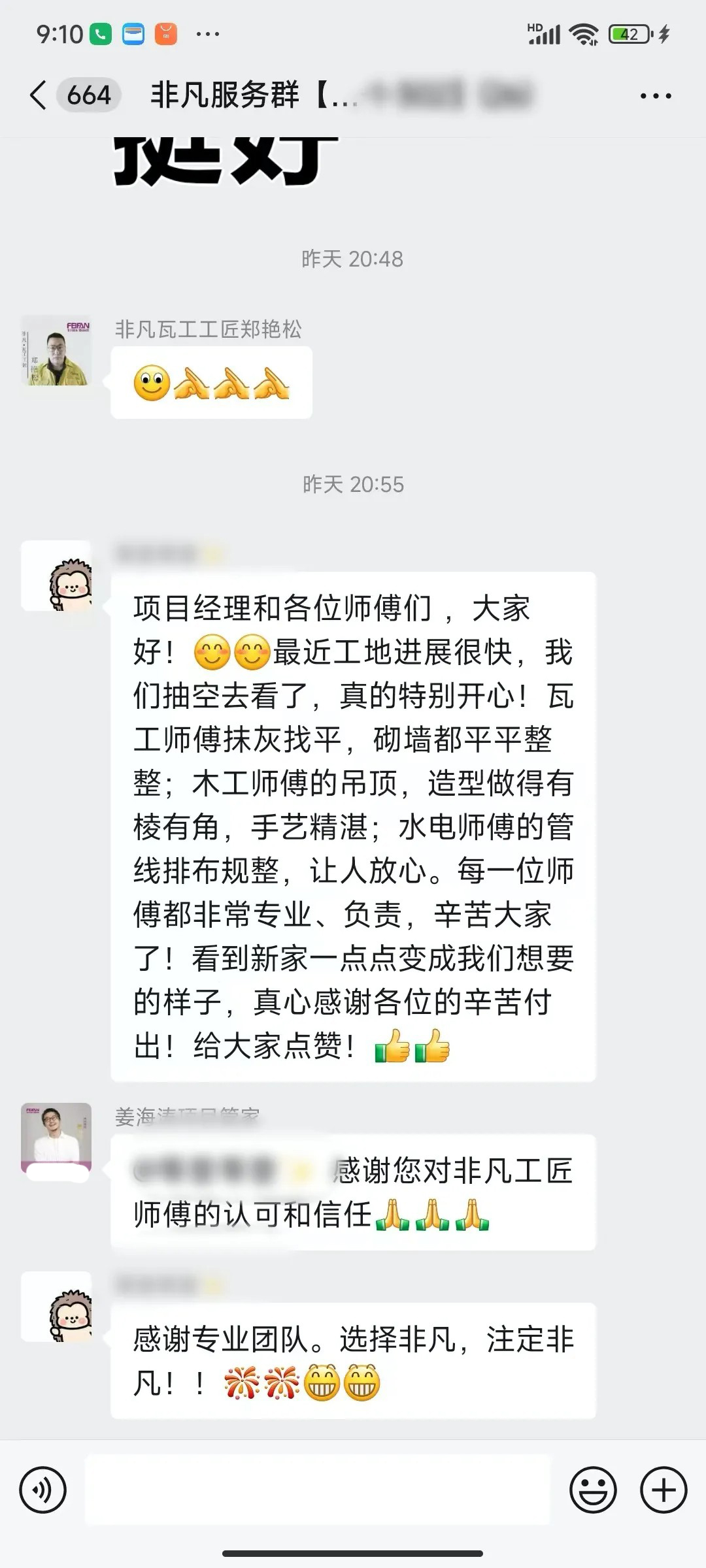Tap the message text input field
The width and height of the screenshot is (706, 1568).
[x=318, y=1490]
